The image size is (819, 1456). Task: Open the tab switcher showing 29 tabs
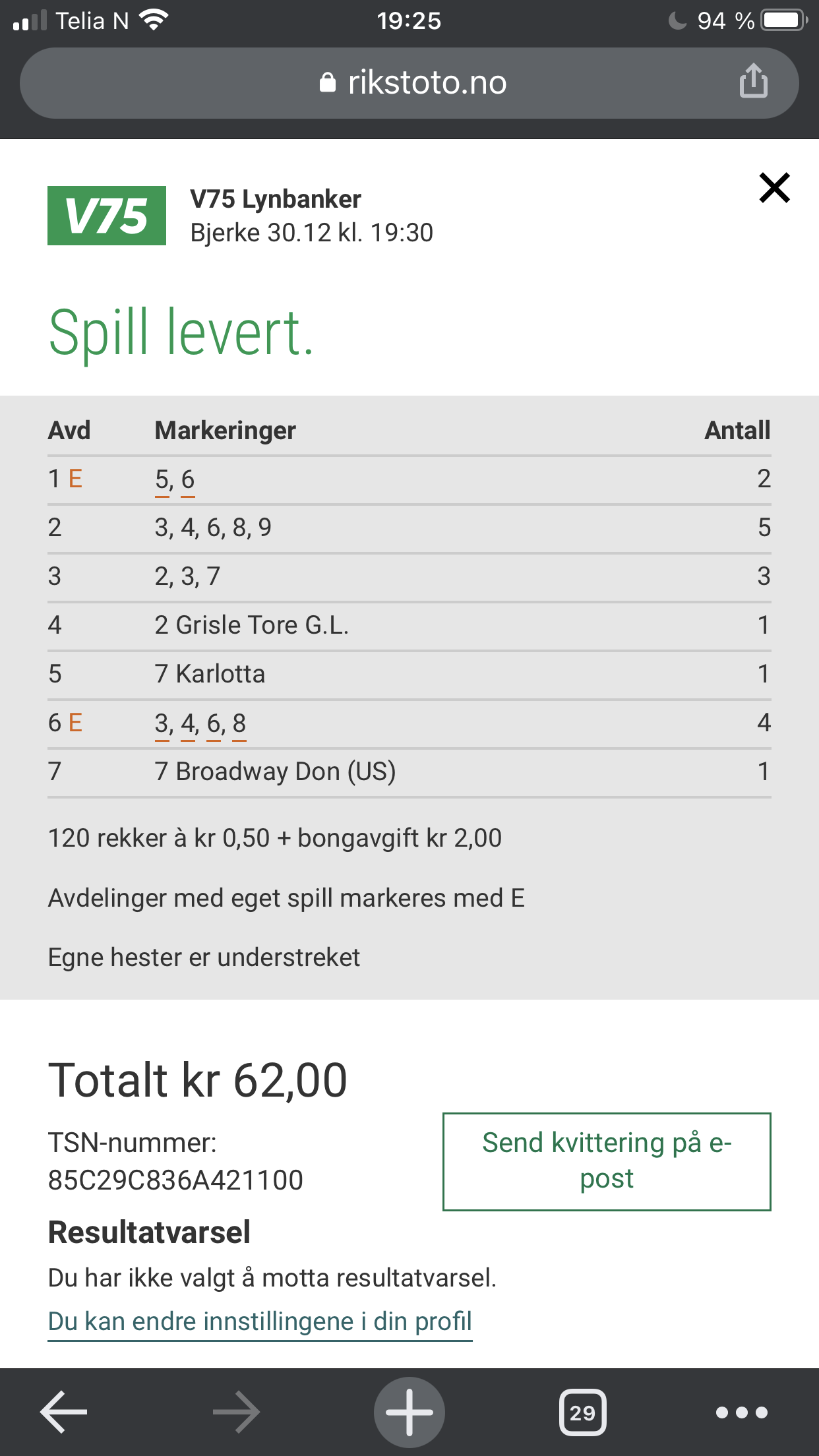click(x=582, y=1412)
